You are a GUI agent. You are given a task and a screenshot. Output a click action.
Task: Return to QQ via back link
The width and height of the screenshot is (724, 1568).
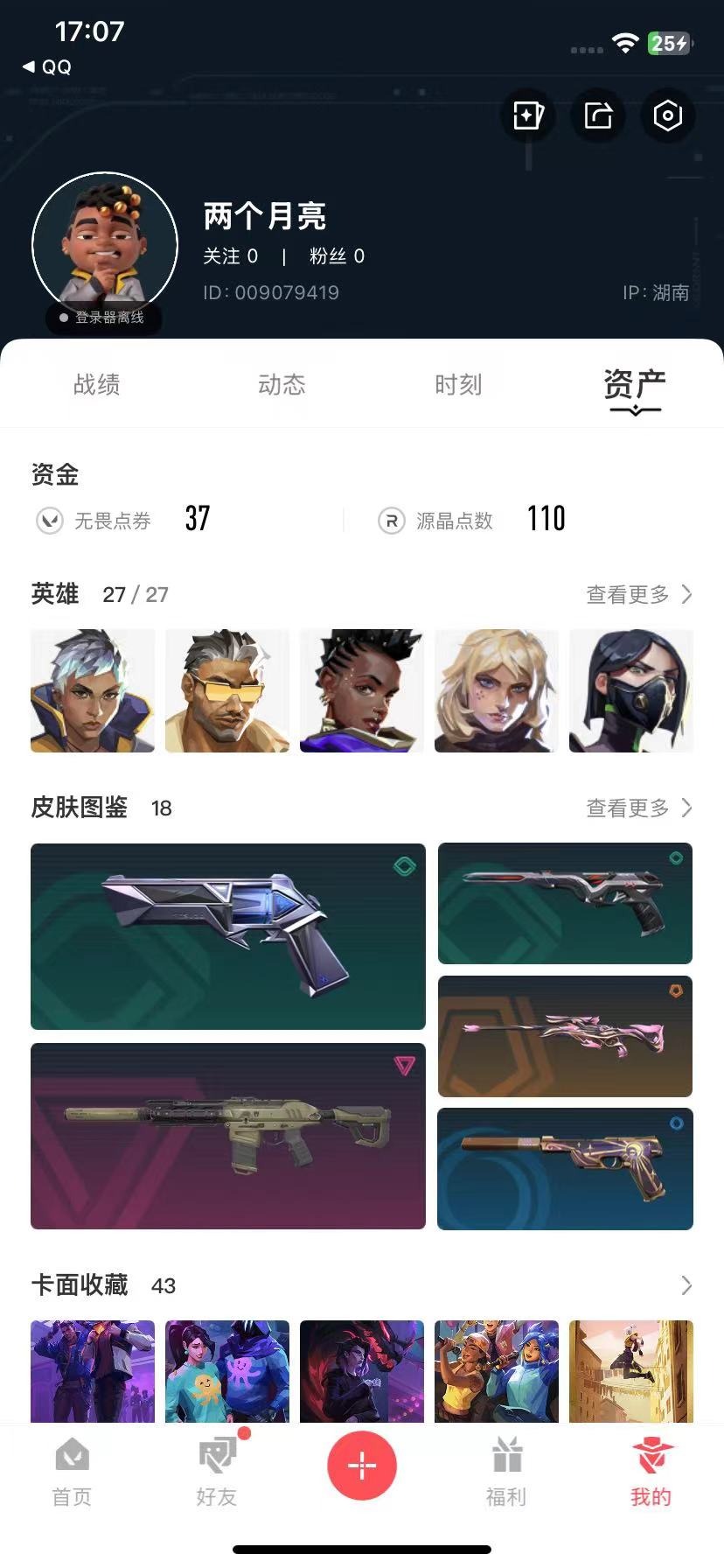47,66
